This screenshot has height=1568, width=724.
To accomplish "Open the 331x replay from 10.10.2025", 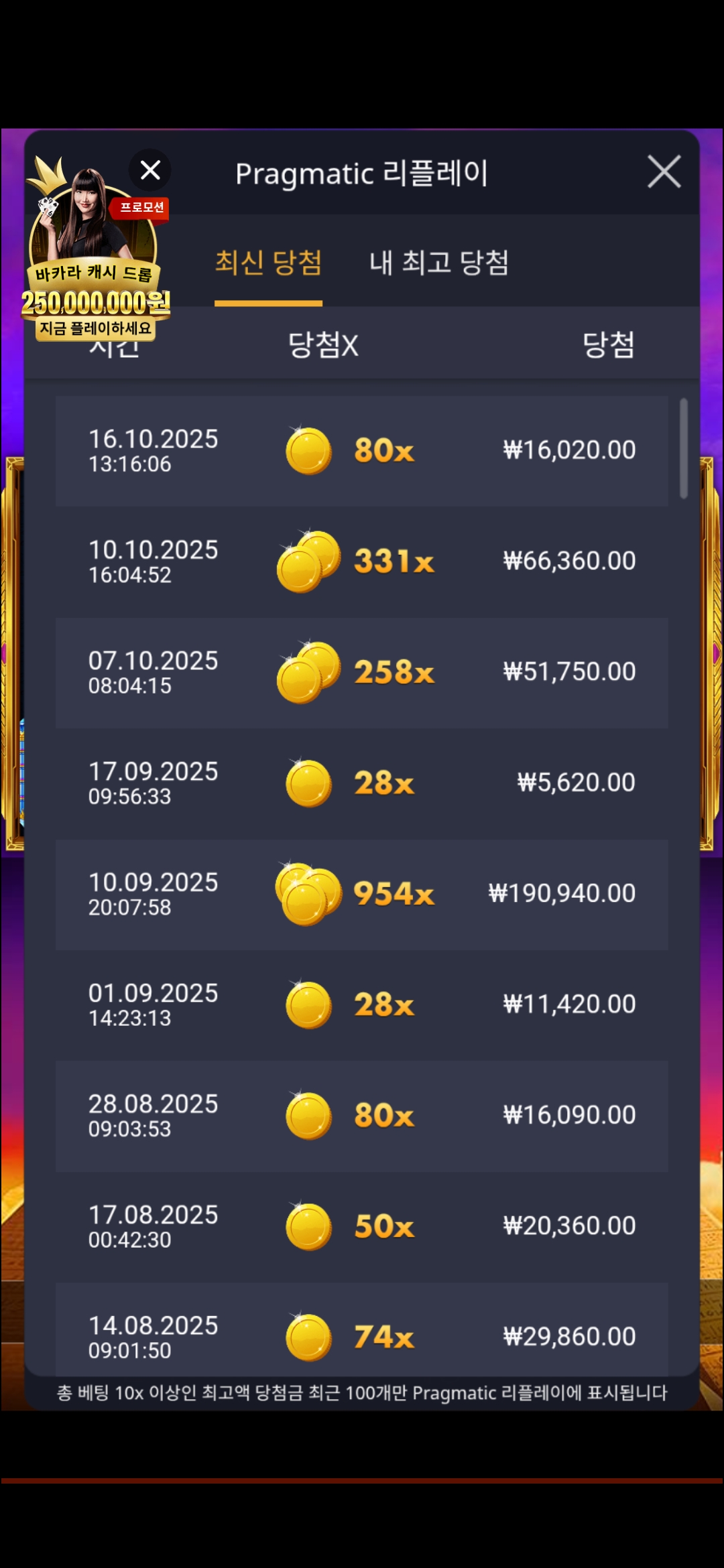I will [362, 562].
